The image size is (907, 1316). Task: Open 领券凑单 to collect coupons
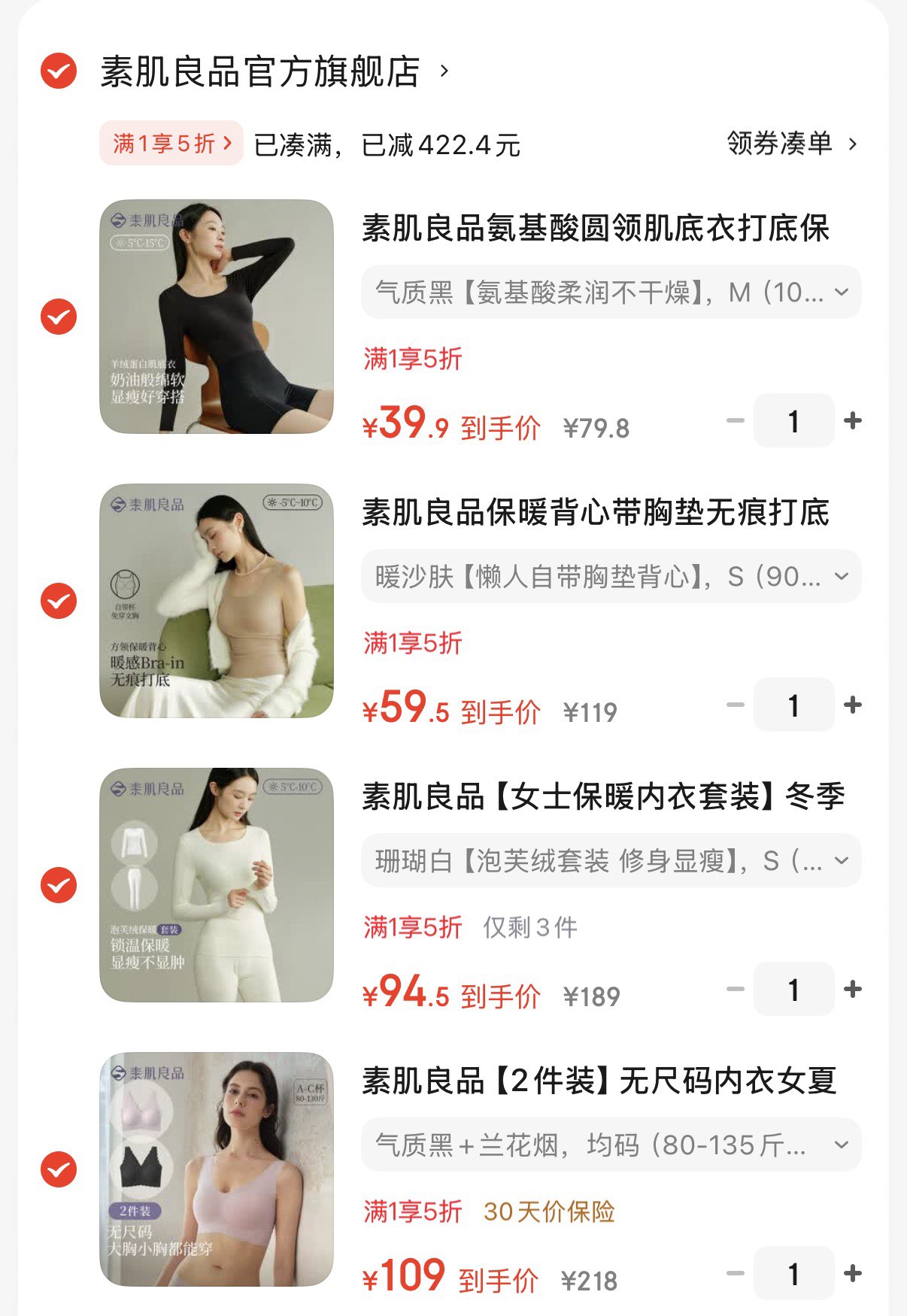coord(791,143)
